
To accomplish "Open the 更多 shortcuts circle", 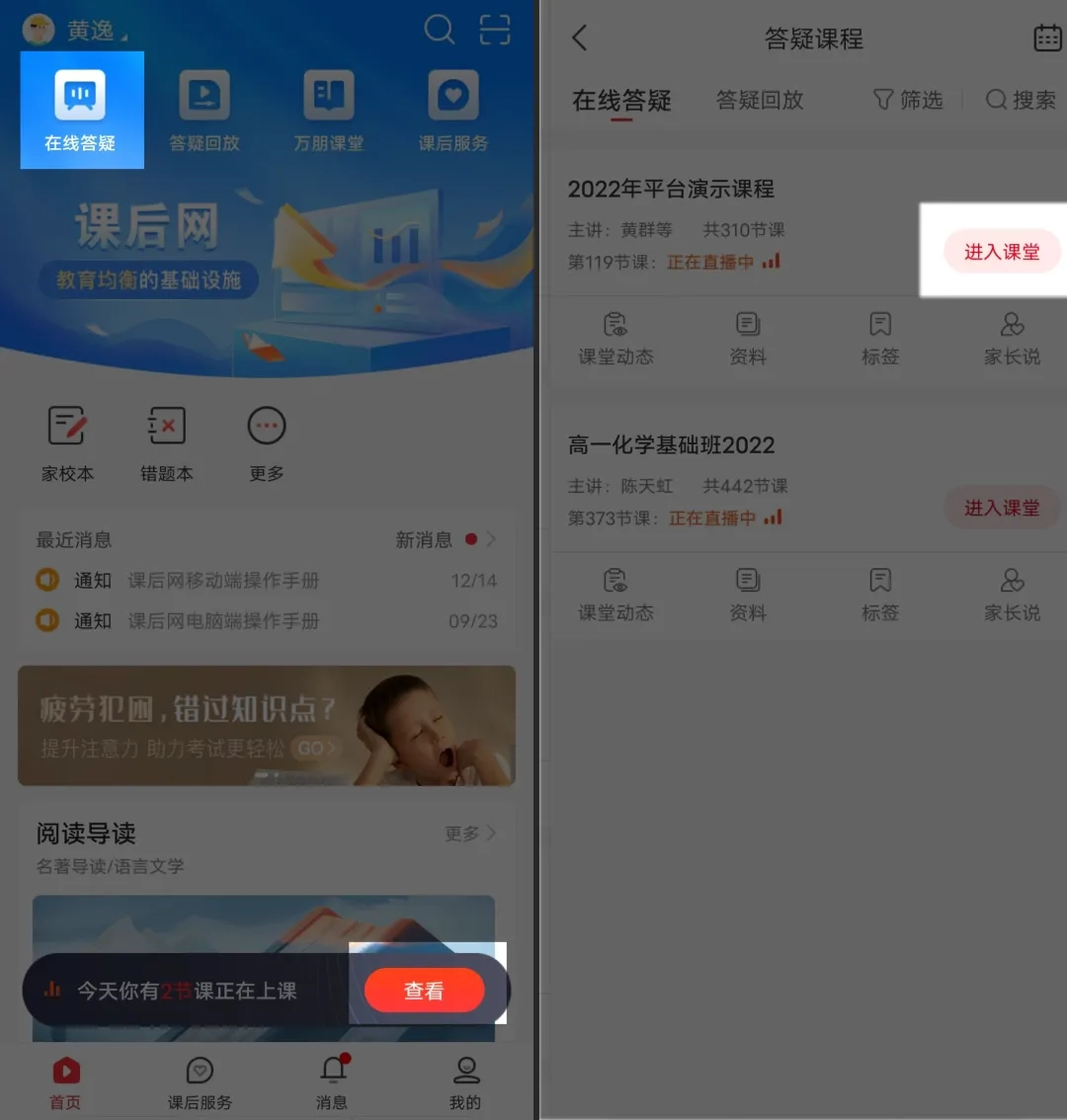I will pos(266,444).
